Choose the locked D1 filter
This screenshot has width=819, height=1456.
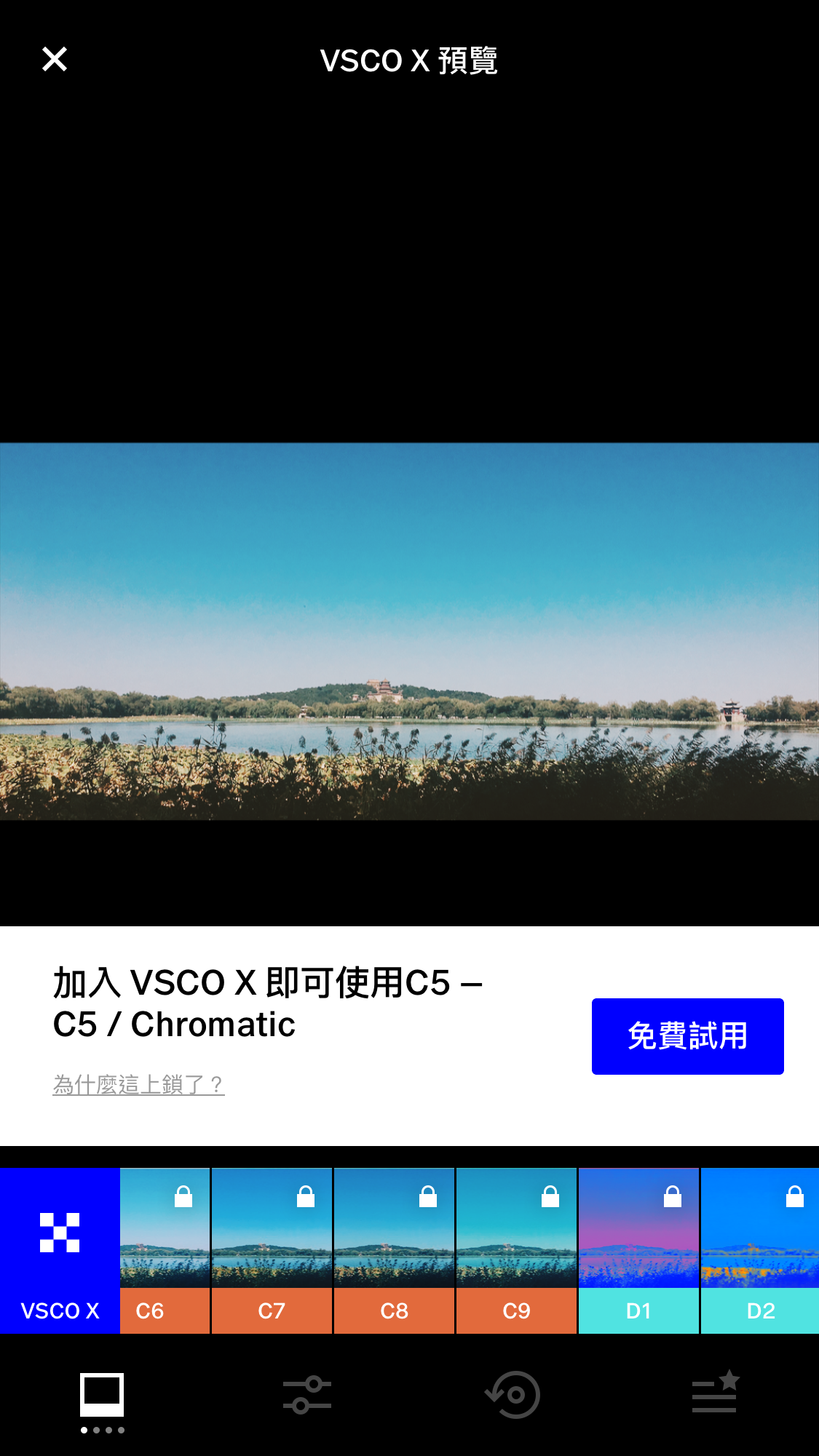[638, 1251]
